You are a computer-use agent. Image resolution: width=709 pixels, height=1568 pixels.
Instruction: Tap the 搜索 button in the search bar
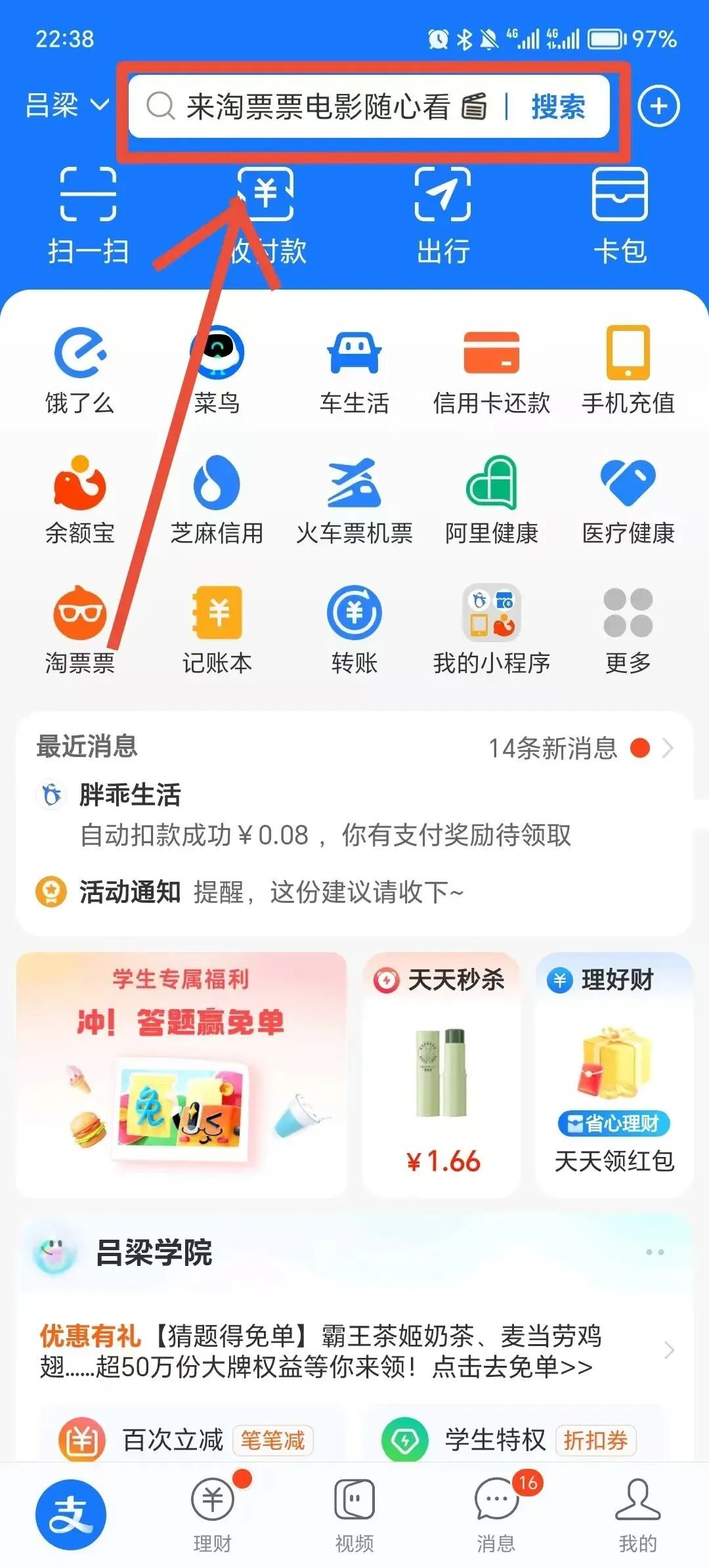(x=558, y=106)
